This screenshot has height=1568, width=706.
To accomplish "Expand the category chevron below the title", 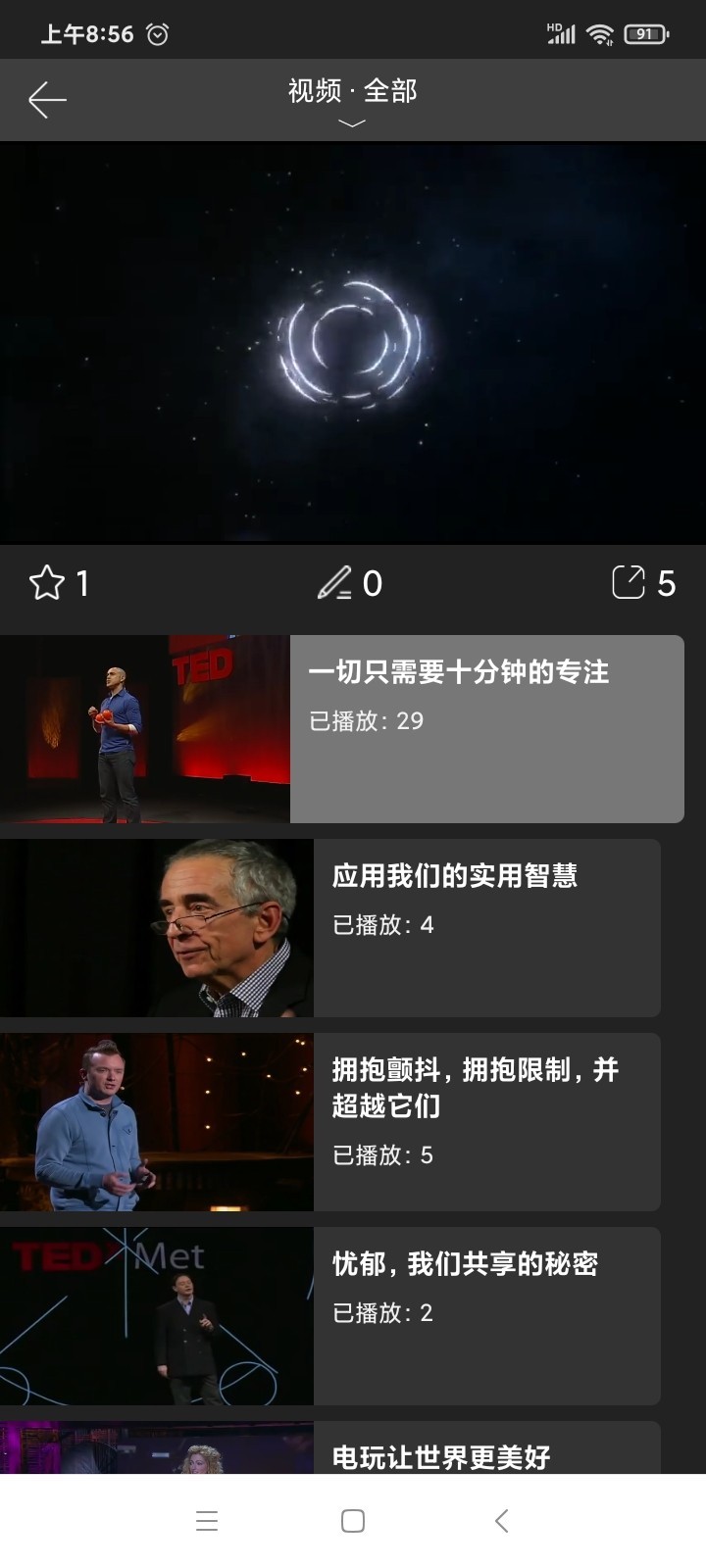I will coord(350,123).
